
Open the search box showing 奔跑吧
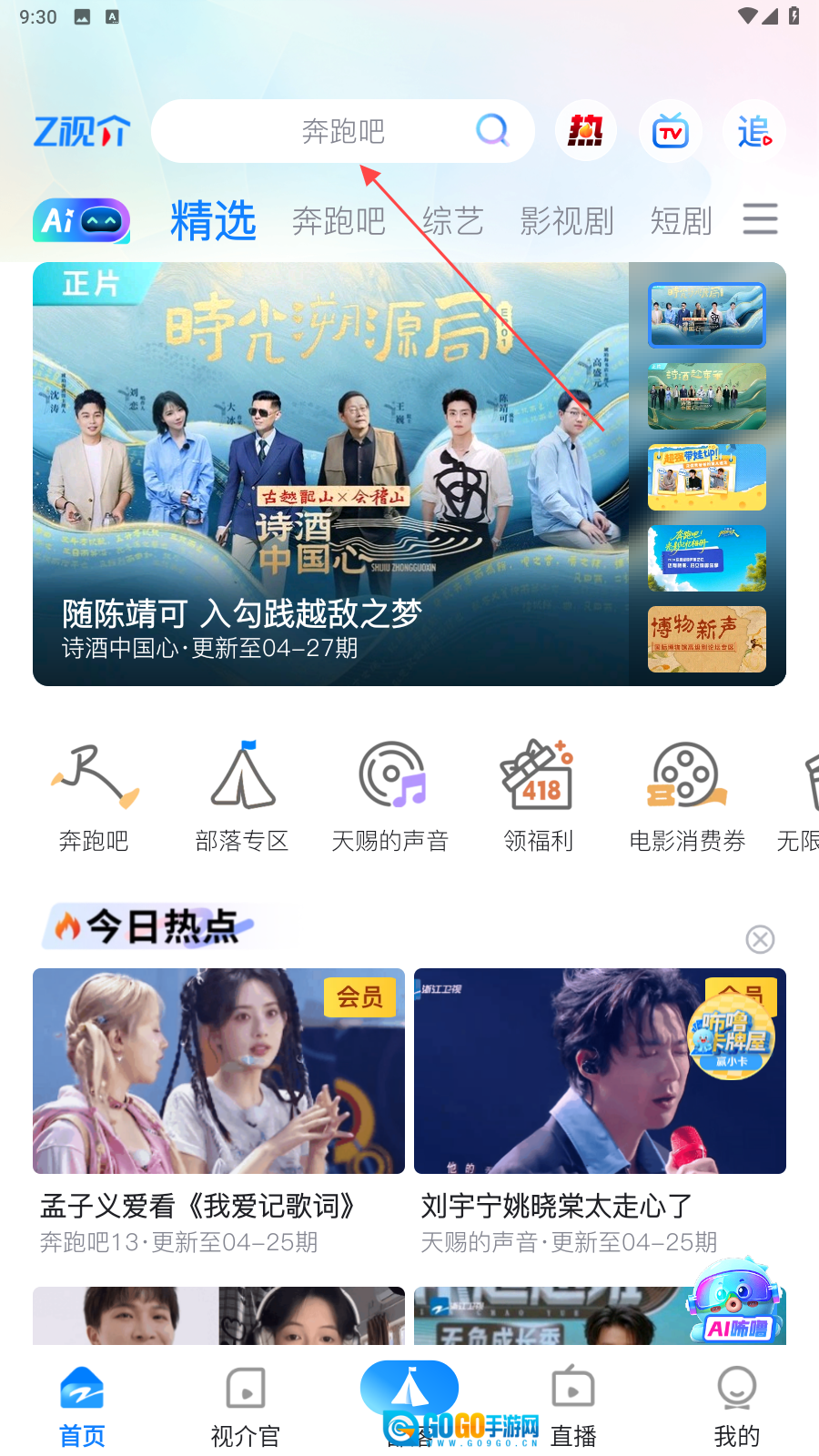tap(342, 132)
